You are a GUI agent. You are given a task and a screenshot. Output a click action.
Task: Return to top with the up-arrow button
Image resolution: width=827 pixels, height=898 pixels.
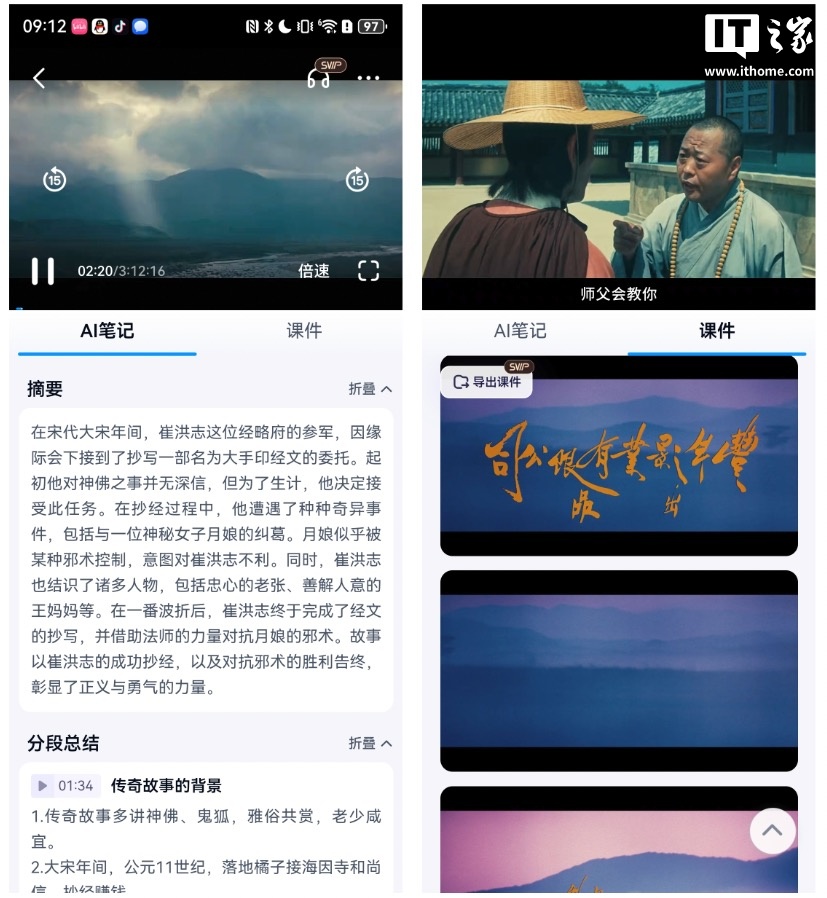772,830
